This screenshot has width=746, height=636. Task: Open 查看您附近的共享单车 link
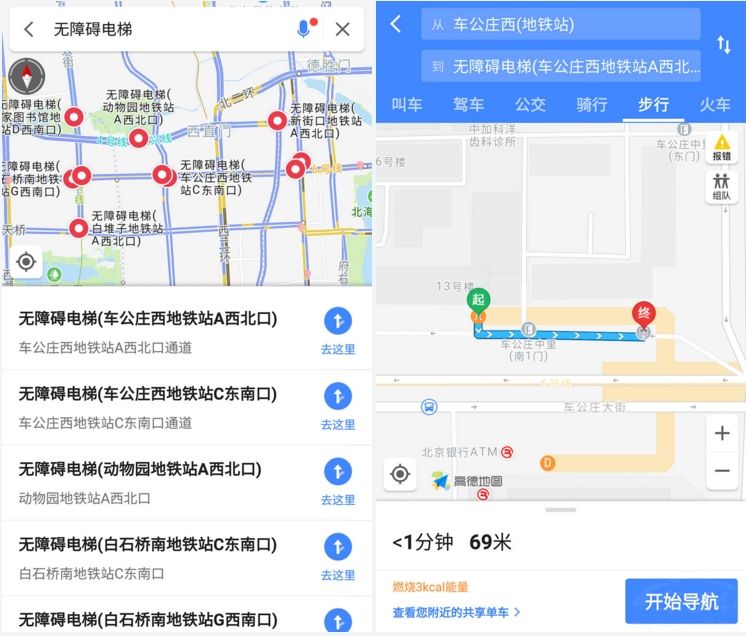pos(457,612)
